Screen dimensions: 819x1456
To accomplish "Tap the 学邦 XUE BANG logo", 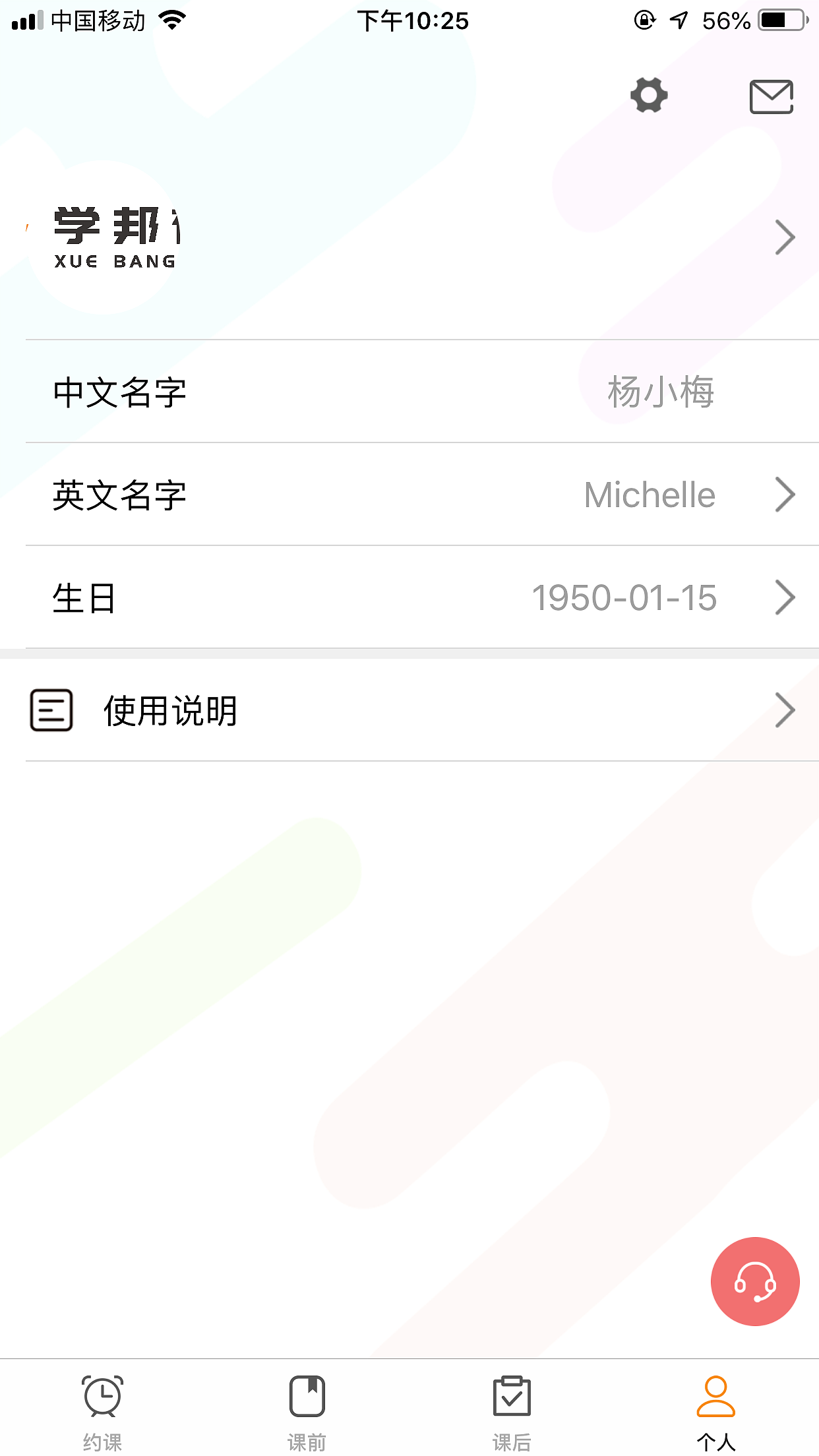I will 112,237.
